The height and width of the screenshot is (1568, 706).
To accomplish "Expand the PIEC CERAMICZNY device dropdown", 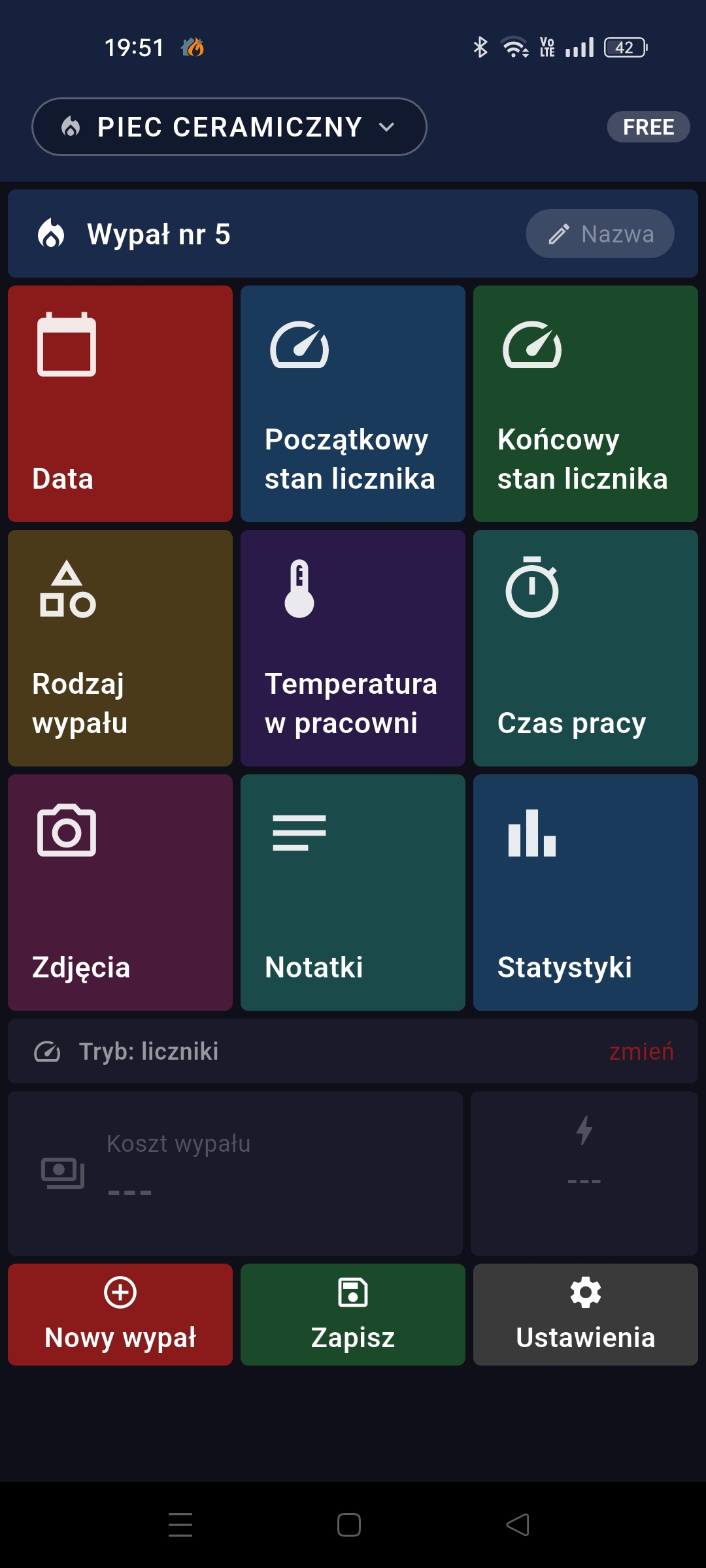I will (x=229, y=127).
